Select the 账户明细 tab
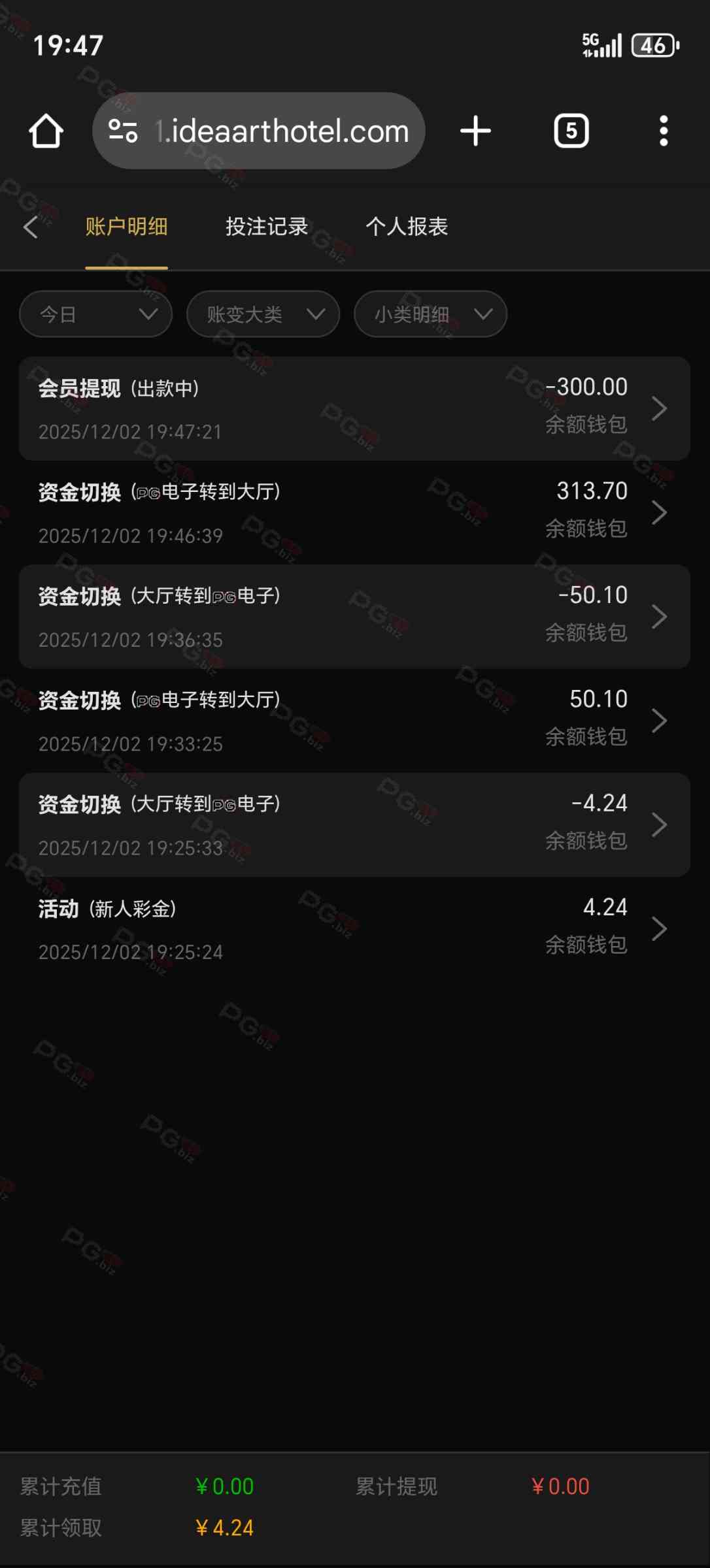Screen dimensions: 710x1568 pos(126,227)
